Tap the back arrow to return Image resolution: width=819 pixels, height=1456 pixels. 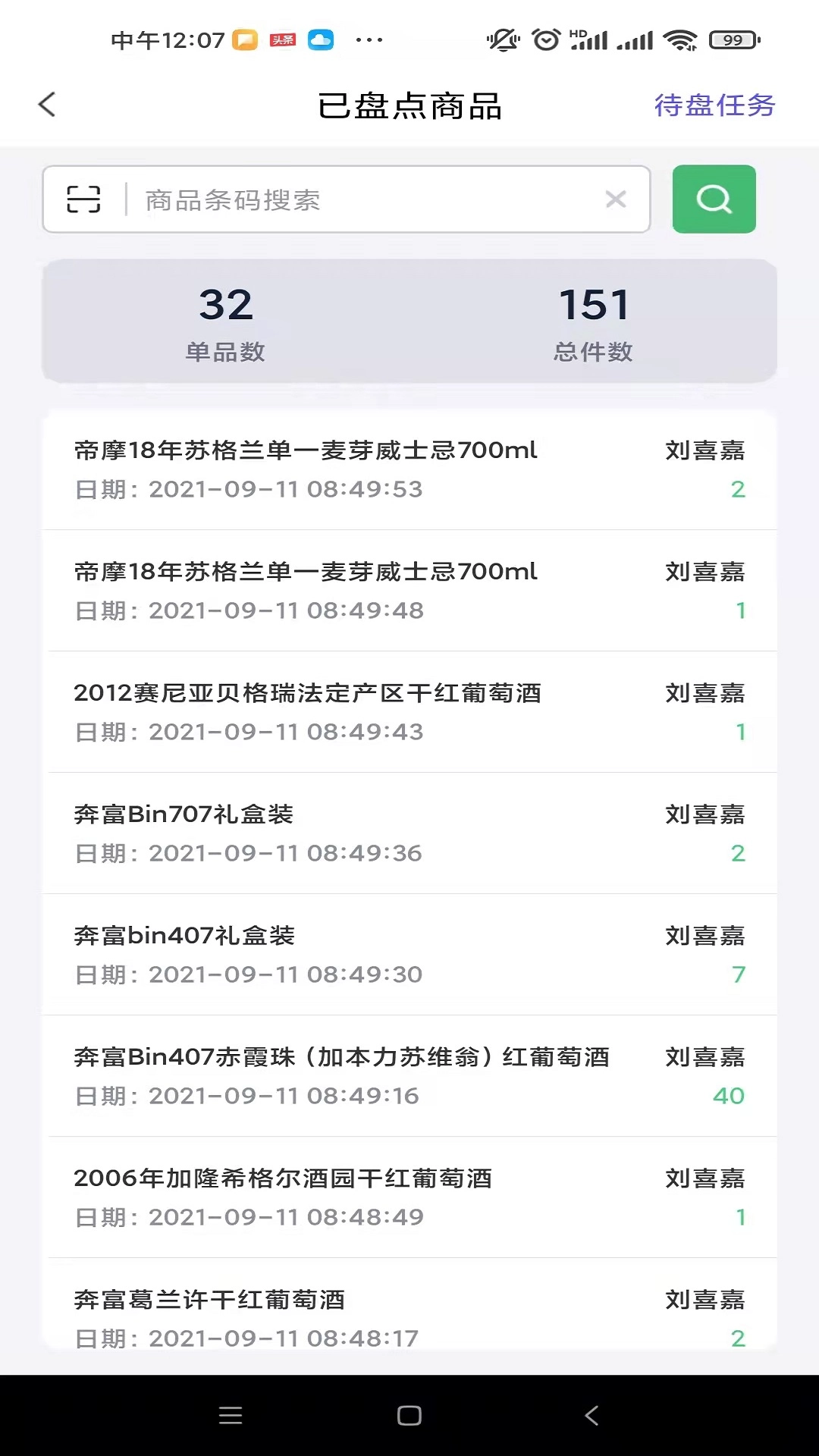coord(46,105)
